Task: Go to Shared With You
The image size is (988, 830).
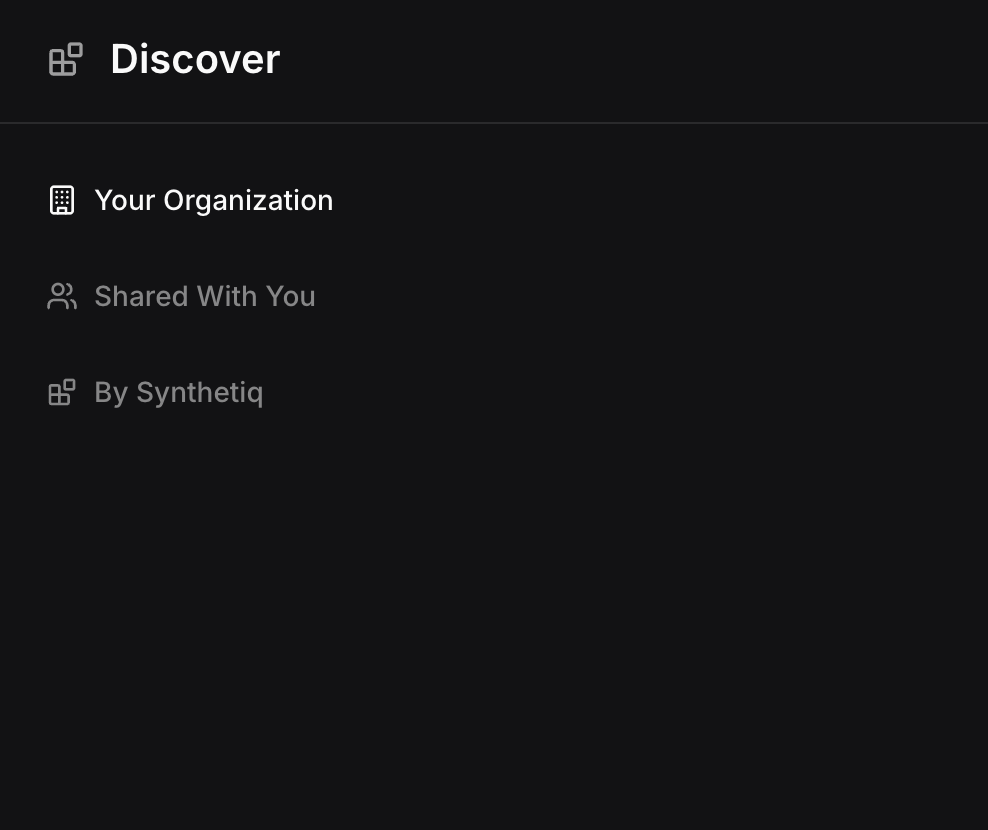Action: [204, 296]
